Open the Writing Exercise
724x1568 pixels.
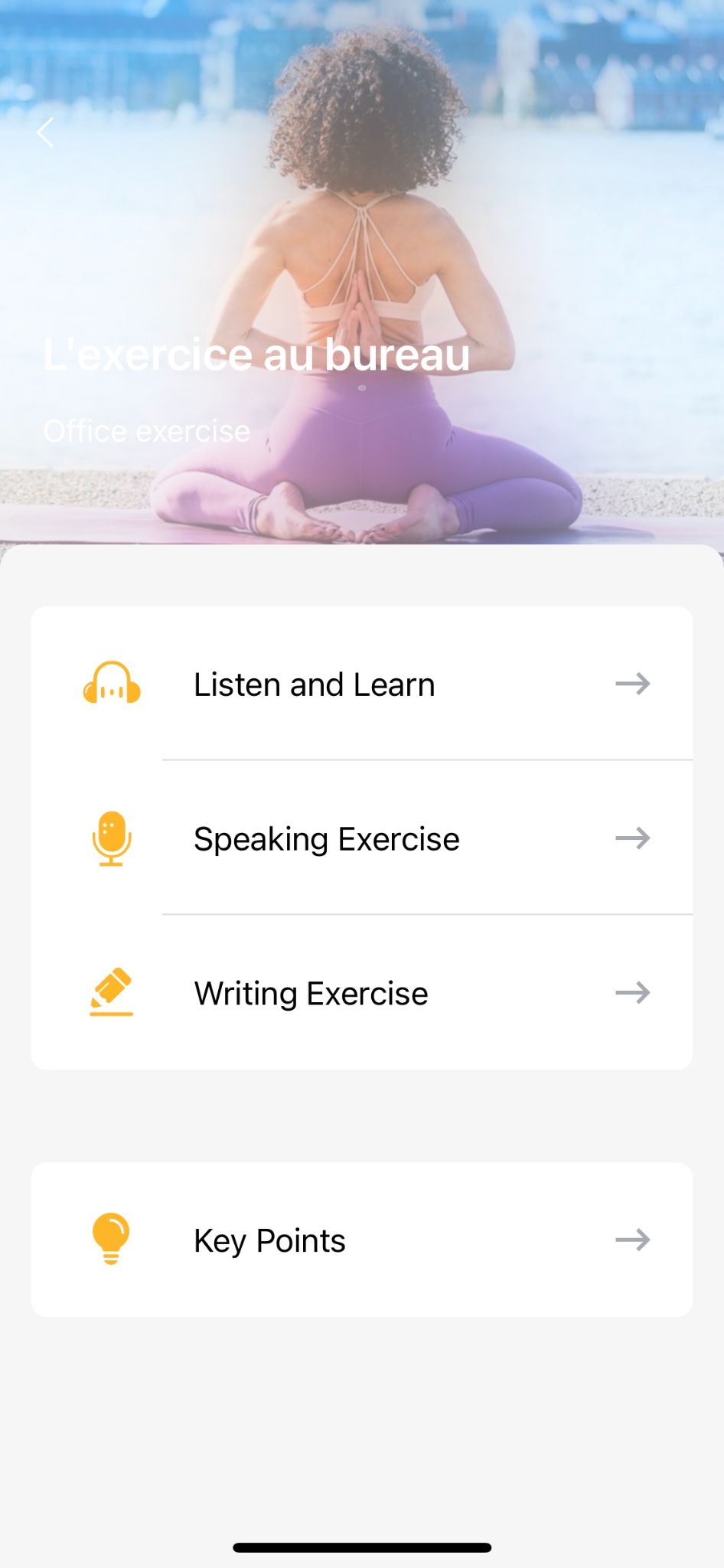(361, 993)
